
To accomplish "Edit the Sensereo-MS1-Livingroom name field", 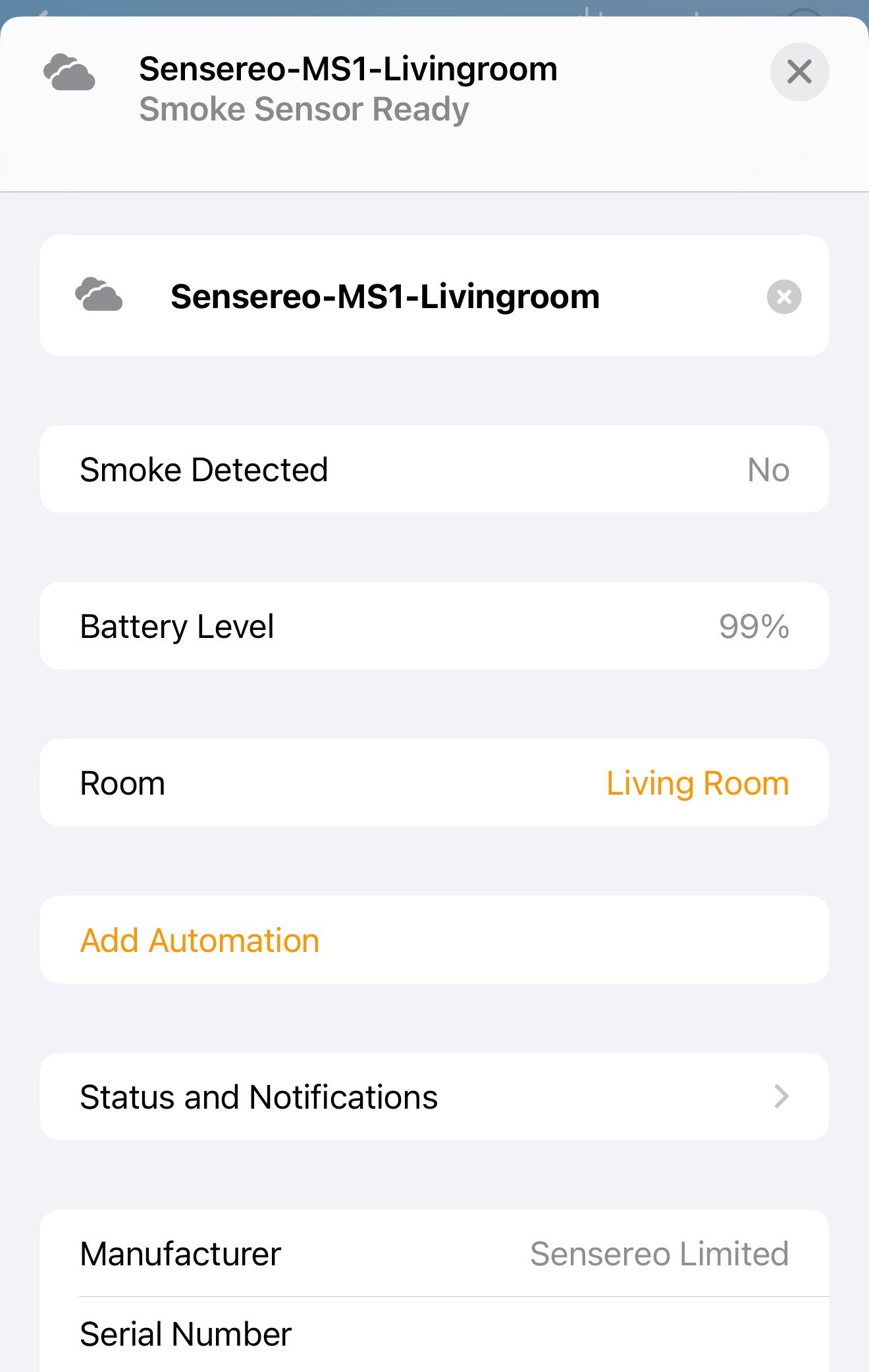I will [385, 296].
